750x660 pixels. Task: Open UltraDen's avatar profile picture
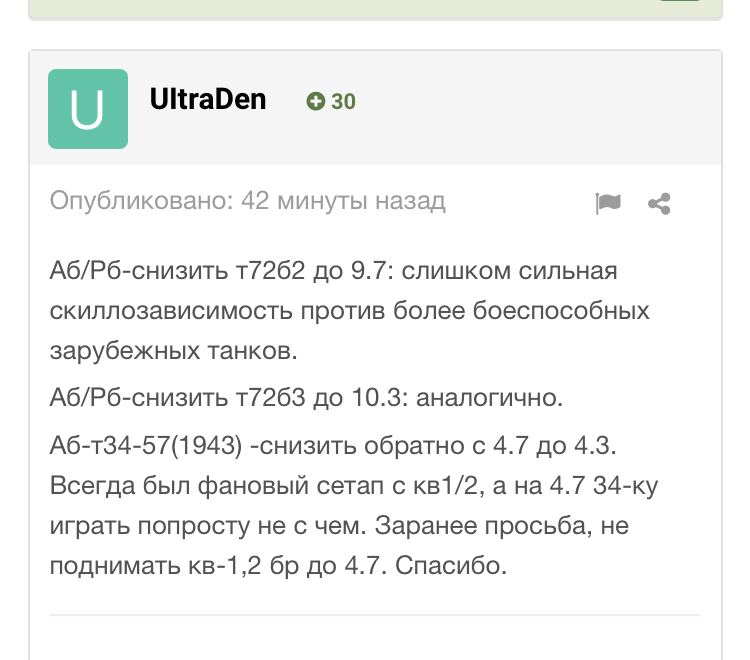pyautogui.click(x=88, y=109)
